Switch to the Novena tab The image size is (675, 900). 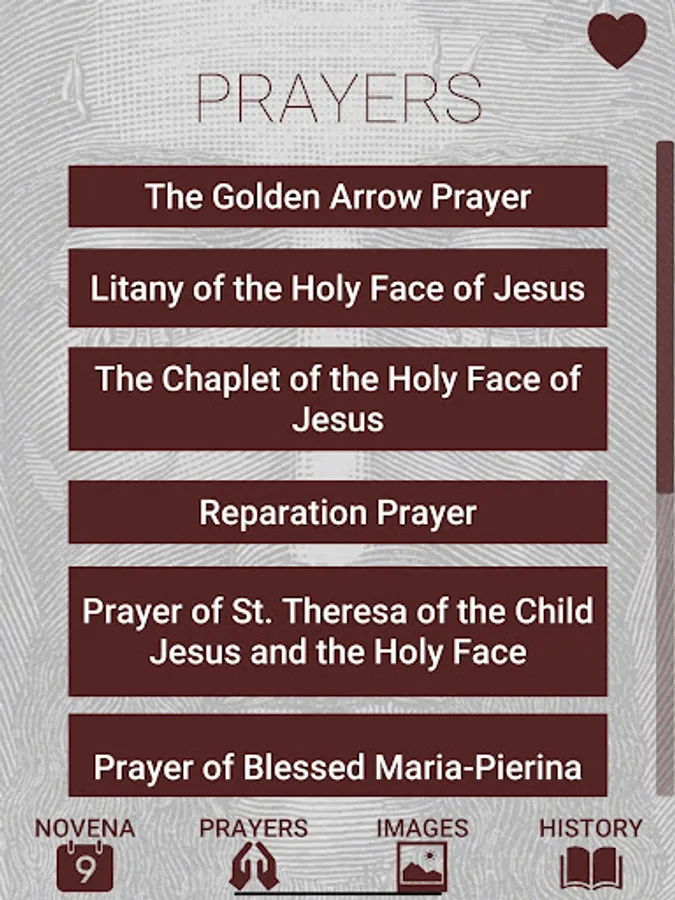[x=84, y=853]
